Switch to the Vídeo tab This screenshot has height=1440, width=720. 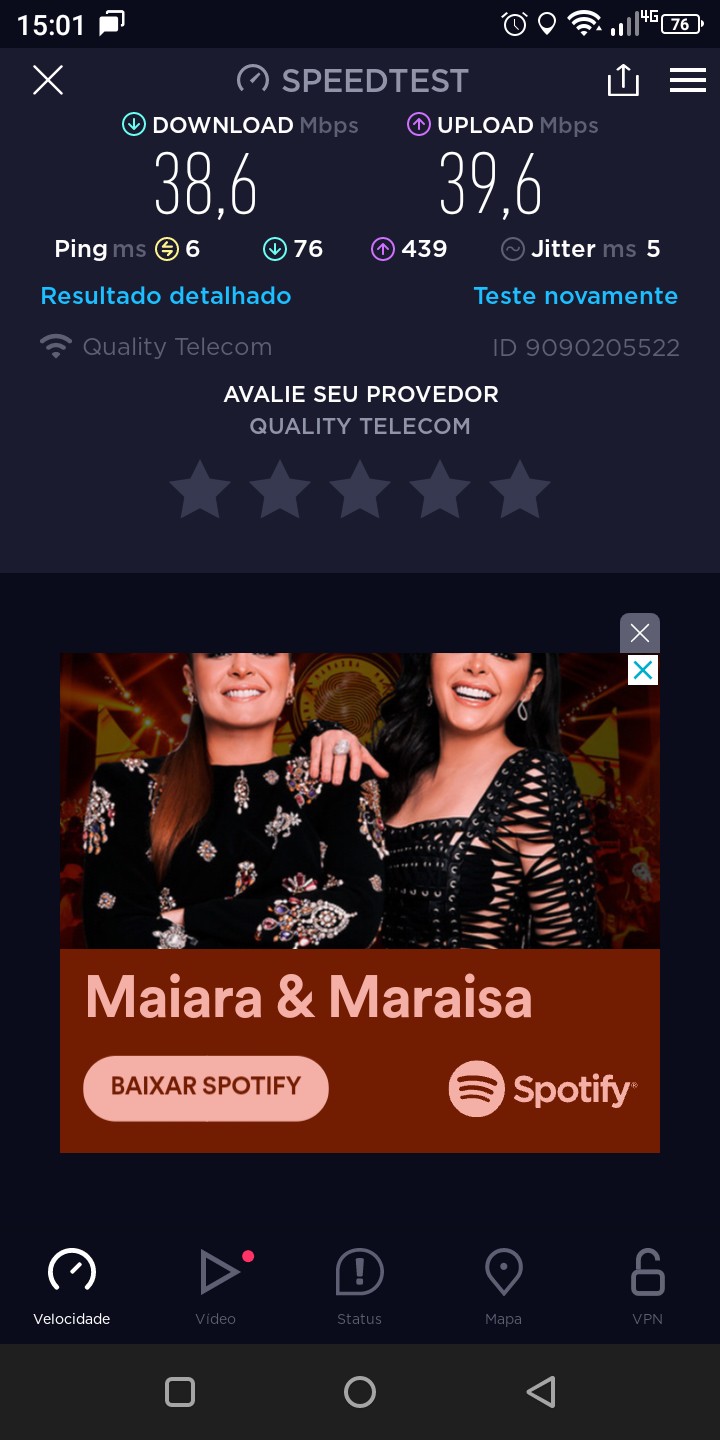216,1285
